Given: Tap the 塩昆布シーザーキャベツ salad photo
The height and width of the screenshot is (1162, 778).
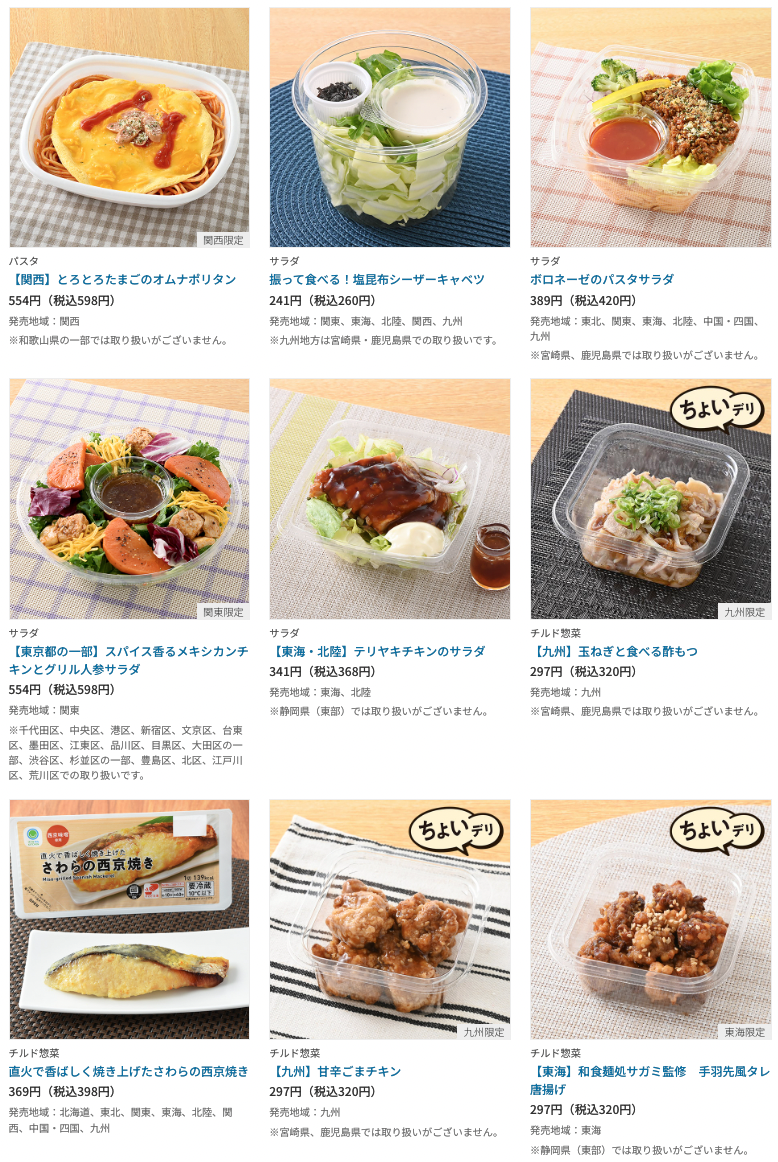Looking at the screenshot, I should (389, 128).
